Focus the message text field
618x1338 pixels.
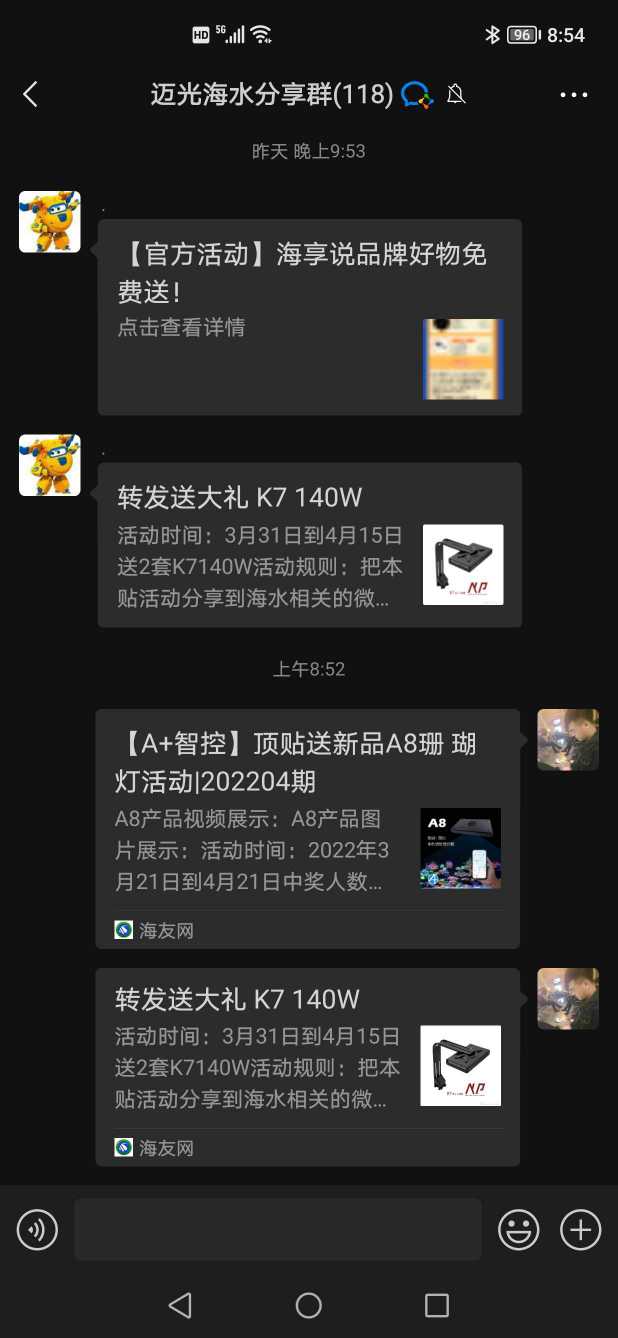[x=277, y=1229]
